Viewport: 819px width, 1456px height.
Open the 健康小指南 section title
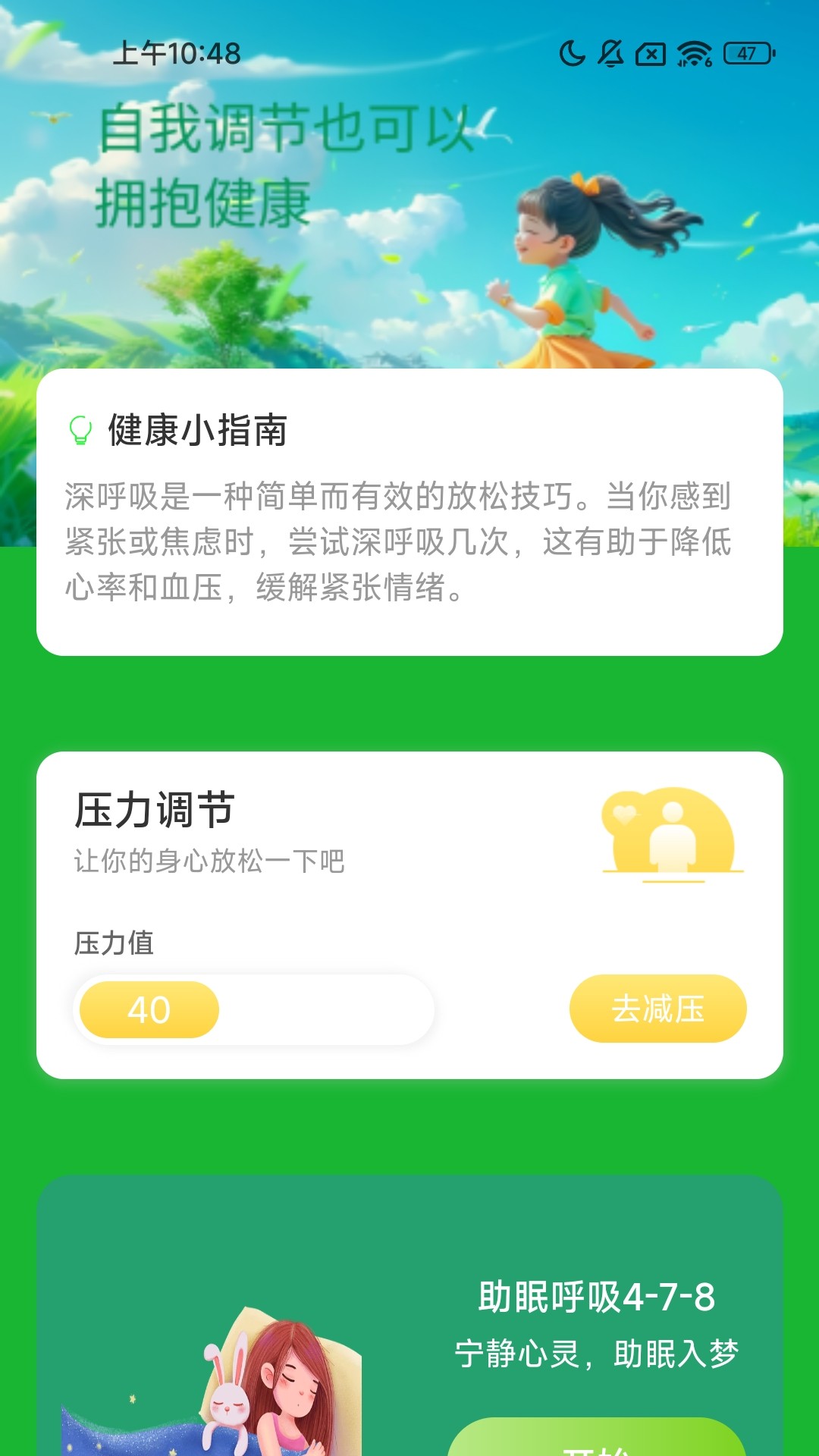(x=199, y=430)
